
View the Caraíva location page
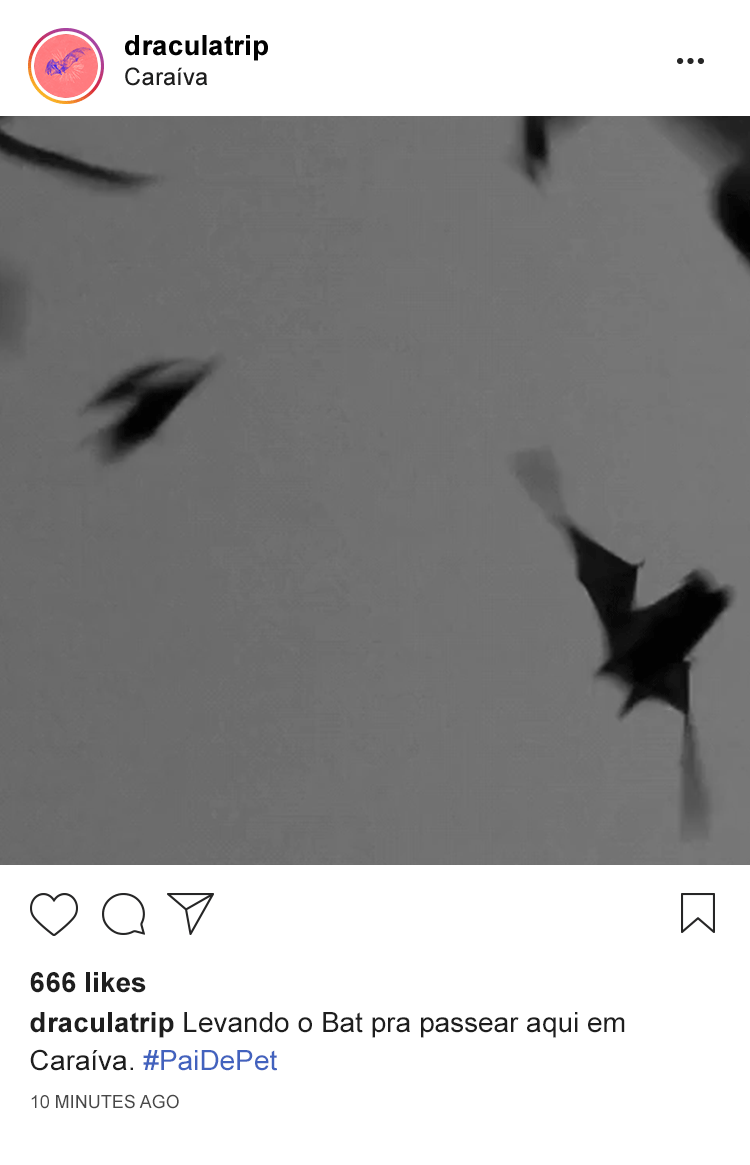[166, 78]
